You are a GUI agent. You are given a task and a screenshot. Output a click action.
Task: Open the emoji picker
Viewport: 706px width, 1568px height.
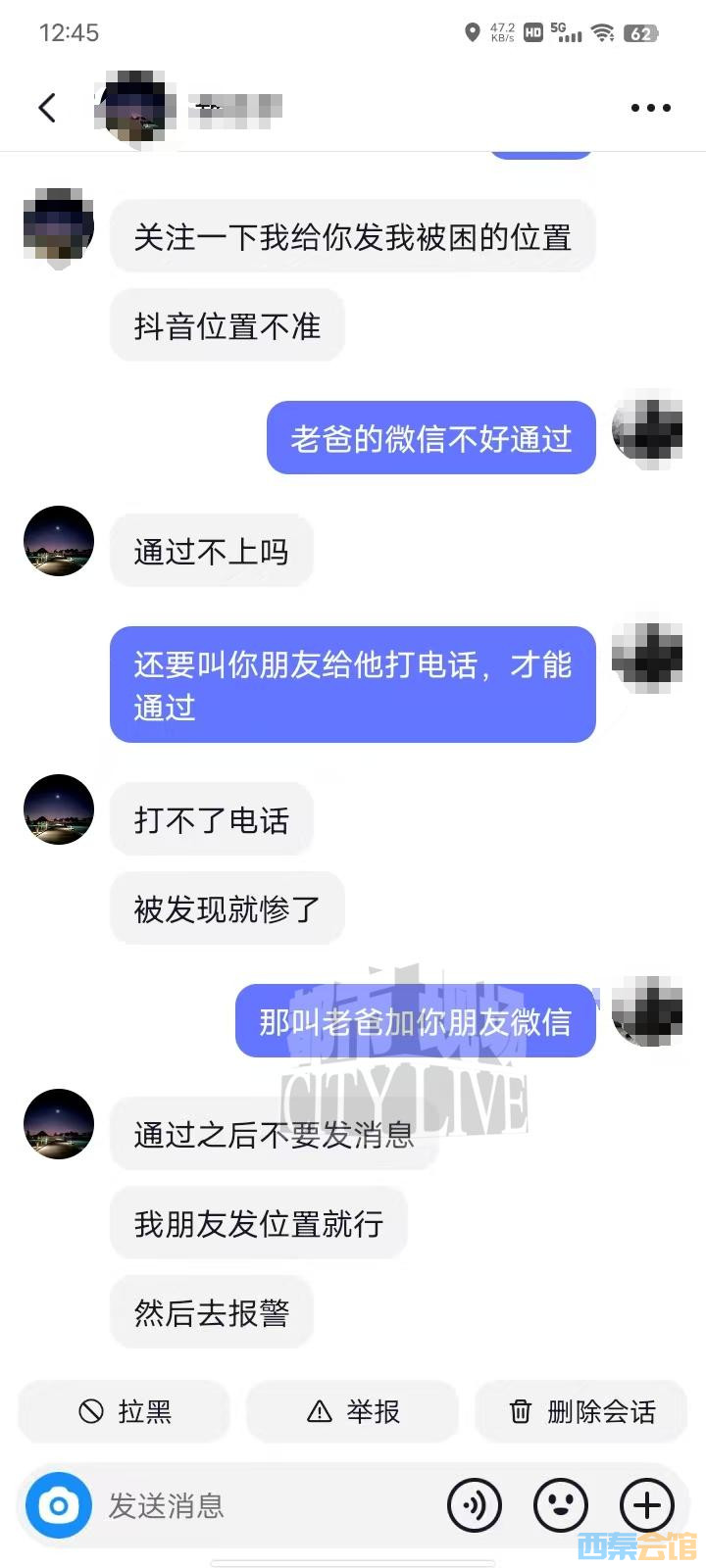tap(561, 1505)
